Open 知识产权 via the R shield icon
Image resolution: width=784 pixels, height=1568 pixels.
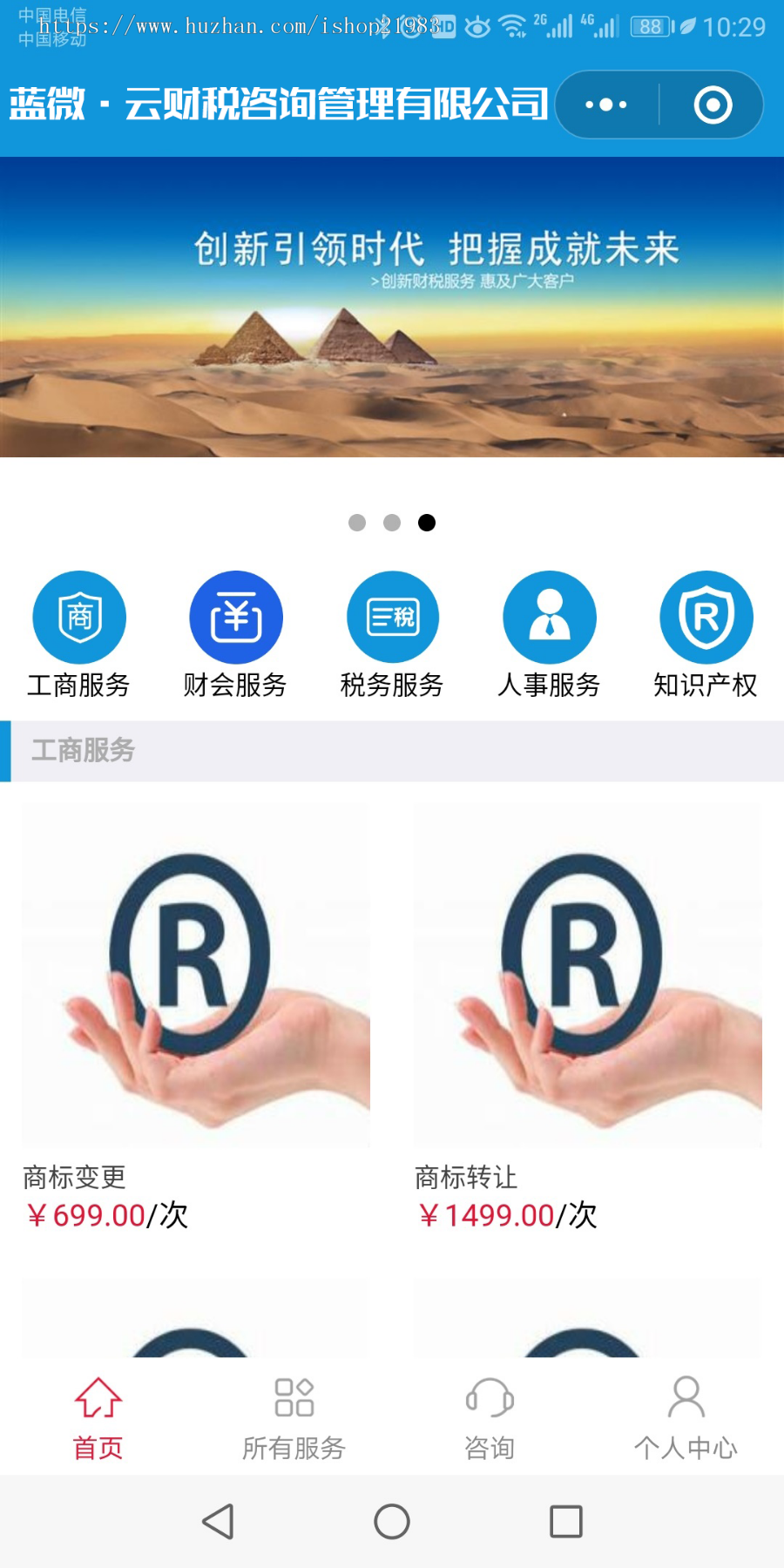click(706, 616)
